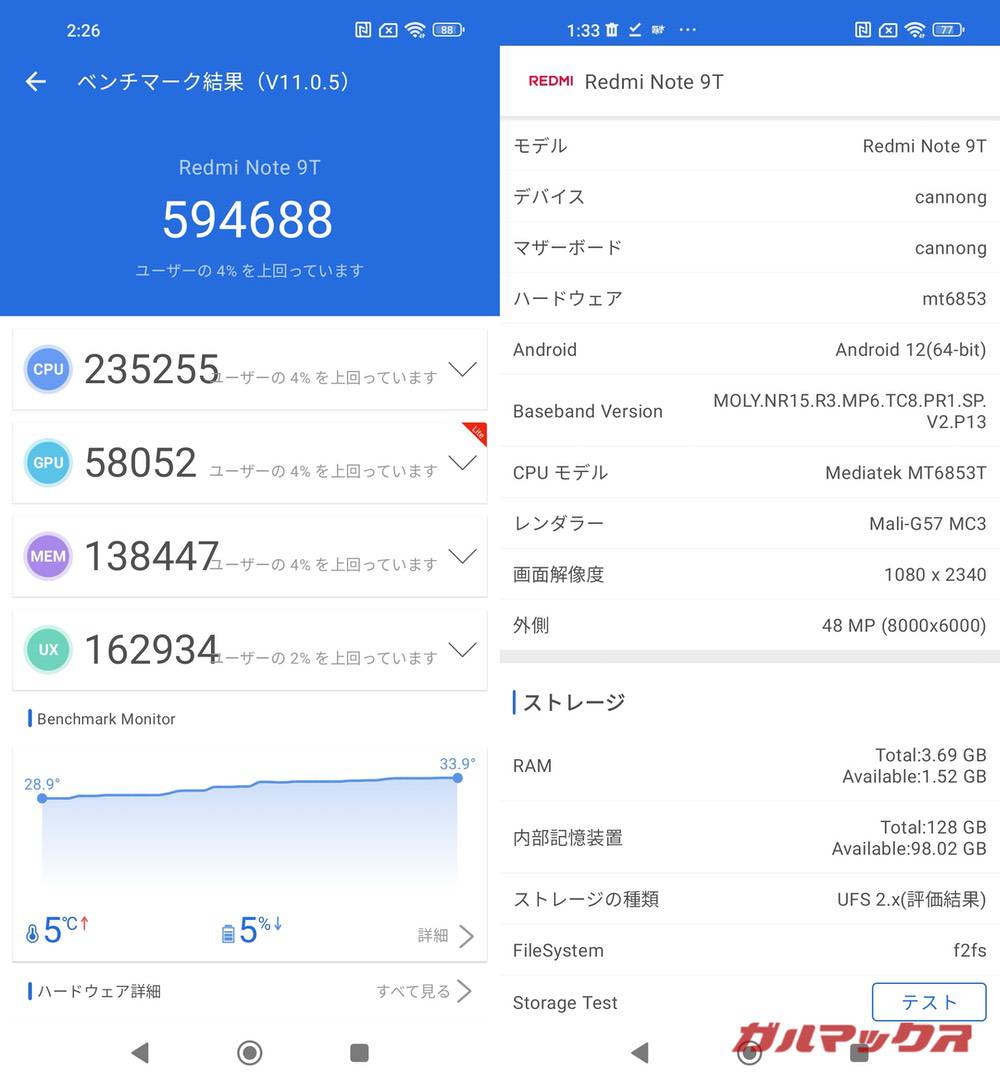The image size is (1000, 1083).
Task: Tap the GPU score icon
Action: (47, 462)
